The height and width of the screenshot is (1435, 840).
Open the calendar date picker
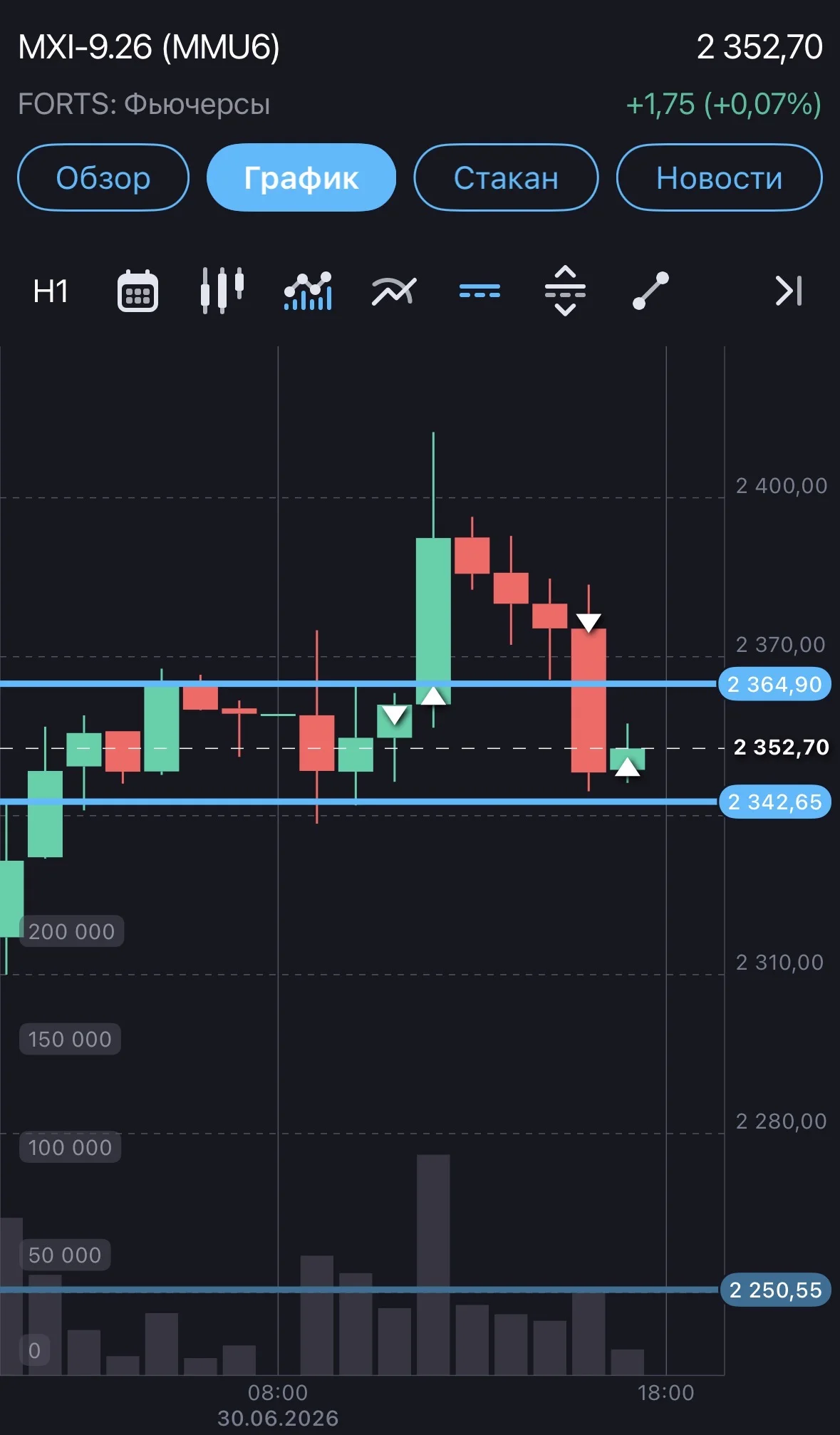138,291
